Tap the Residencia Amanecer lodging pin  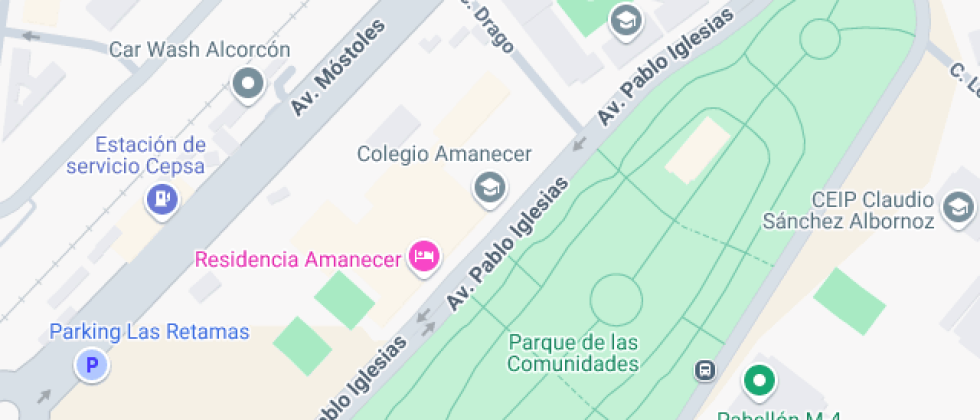(425, 258)
